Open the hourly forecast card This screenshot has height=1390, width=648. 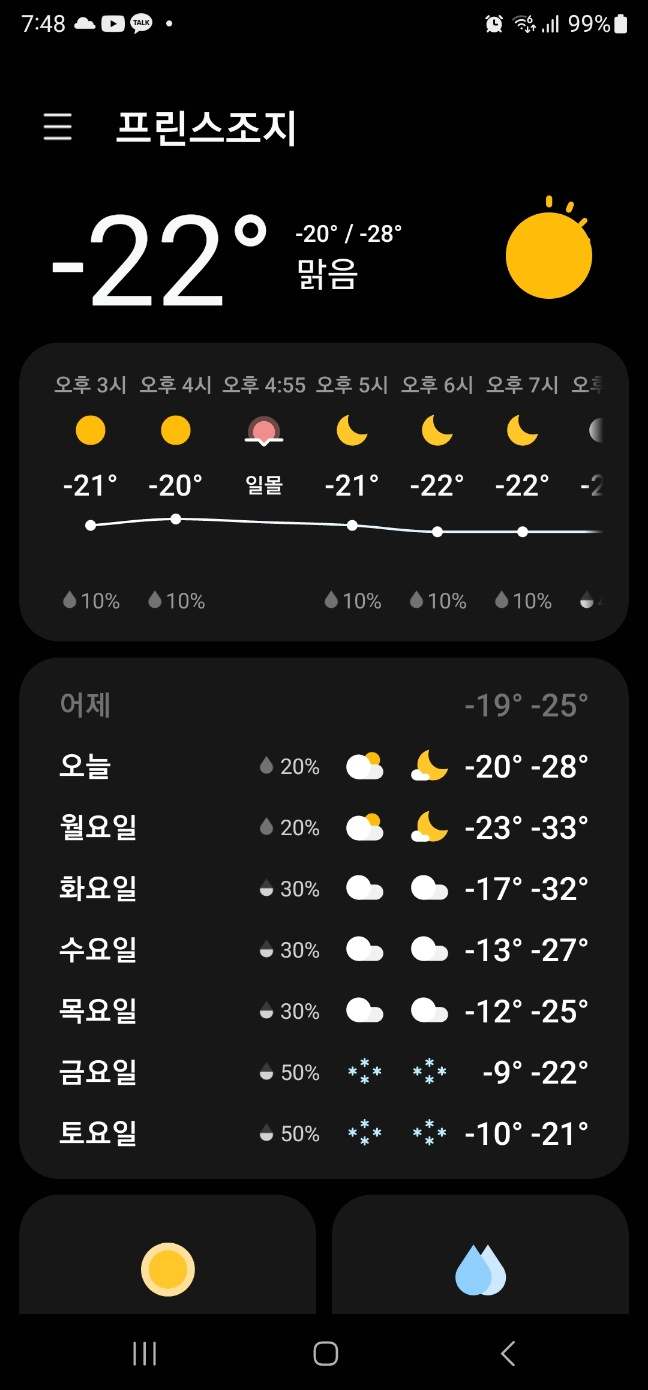coord(324,492)
